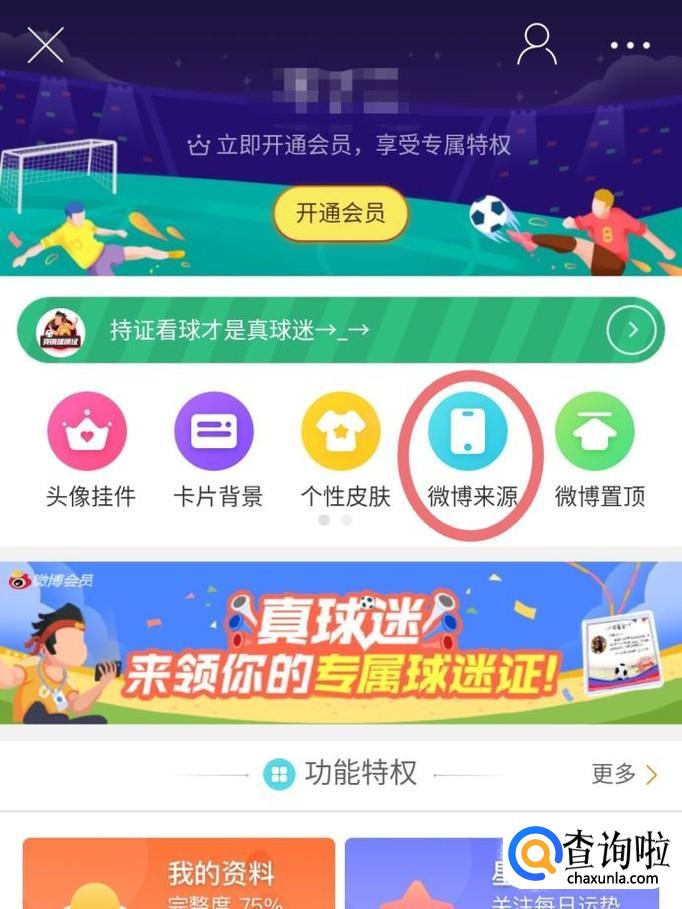The image size is (682, 909).
Task: Select 卡片背景
Action: (x=217, y=451)
